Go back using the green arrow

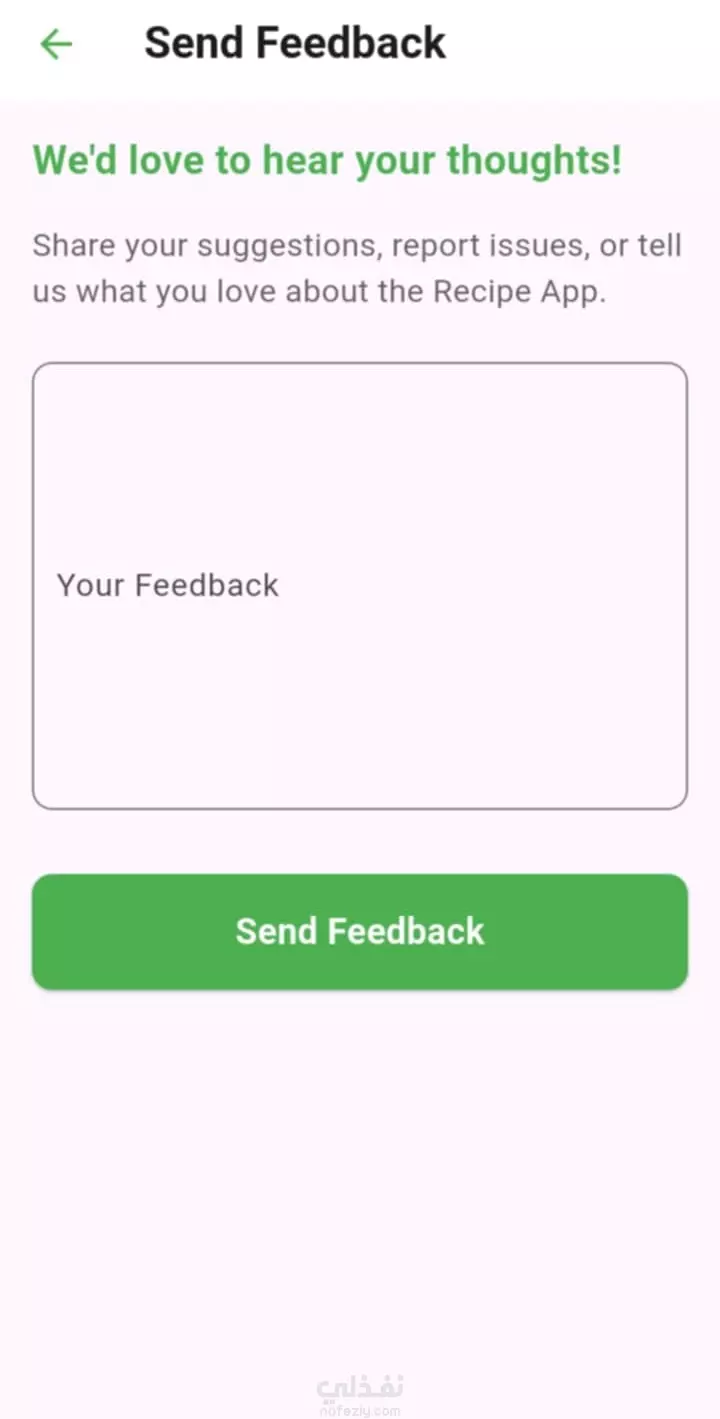(x=56, y=44)
